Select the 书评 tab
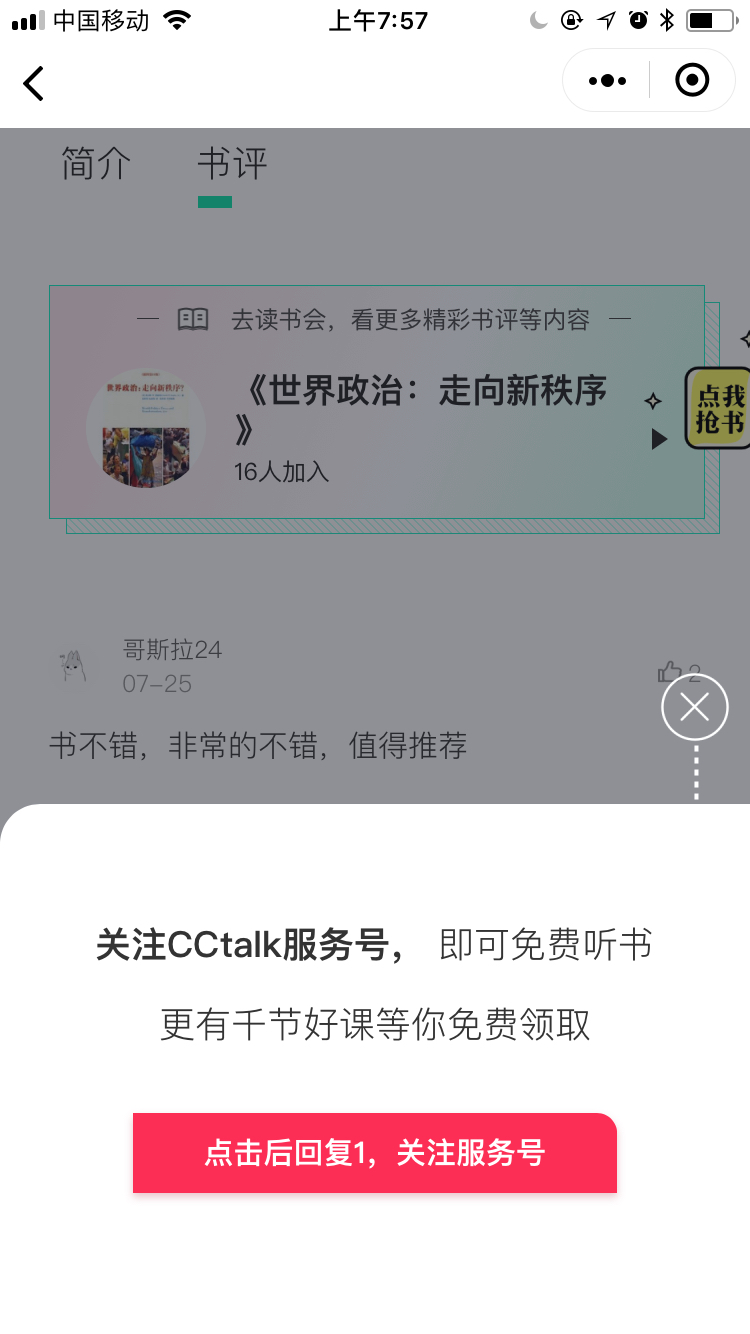The image size is (750, 1334). tap(232, 164)
